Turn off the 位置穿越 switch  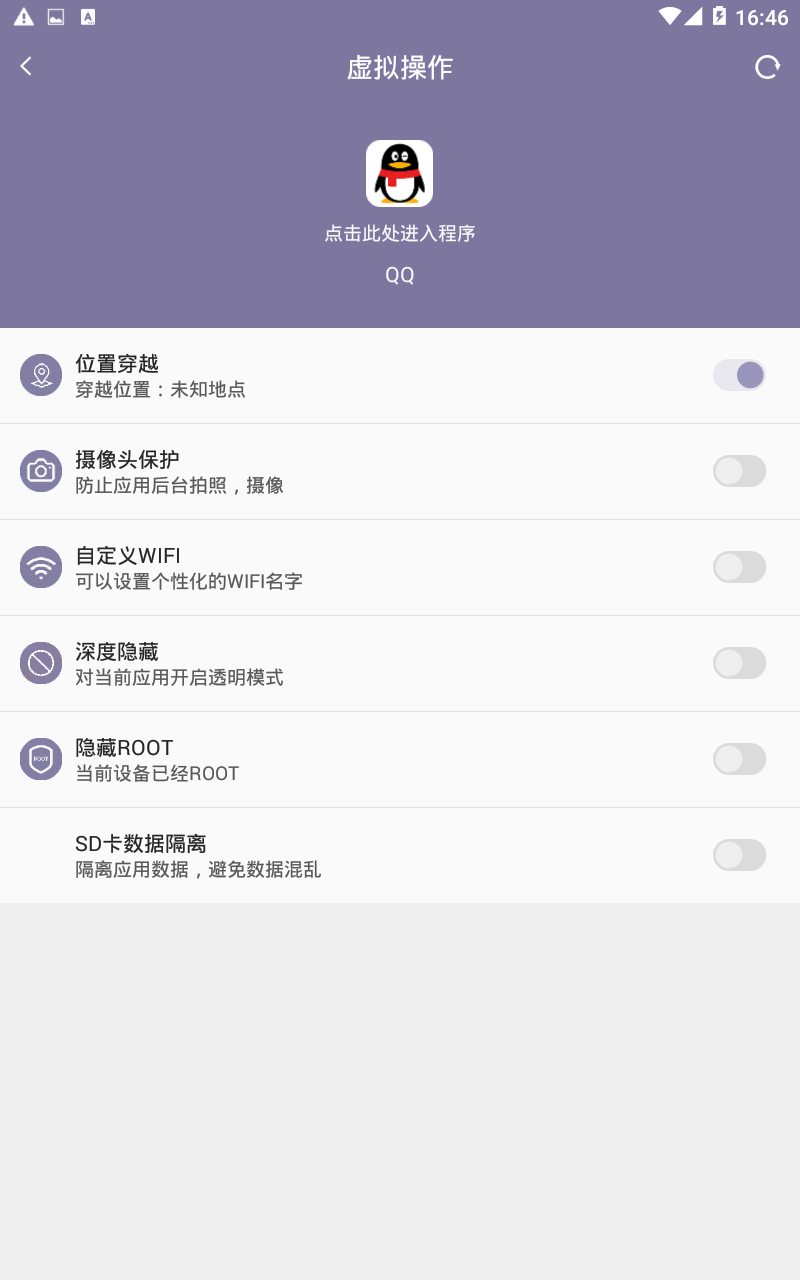point(739,375)
